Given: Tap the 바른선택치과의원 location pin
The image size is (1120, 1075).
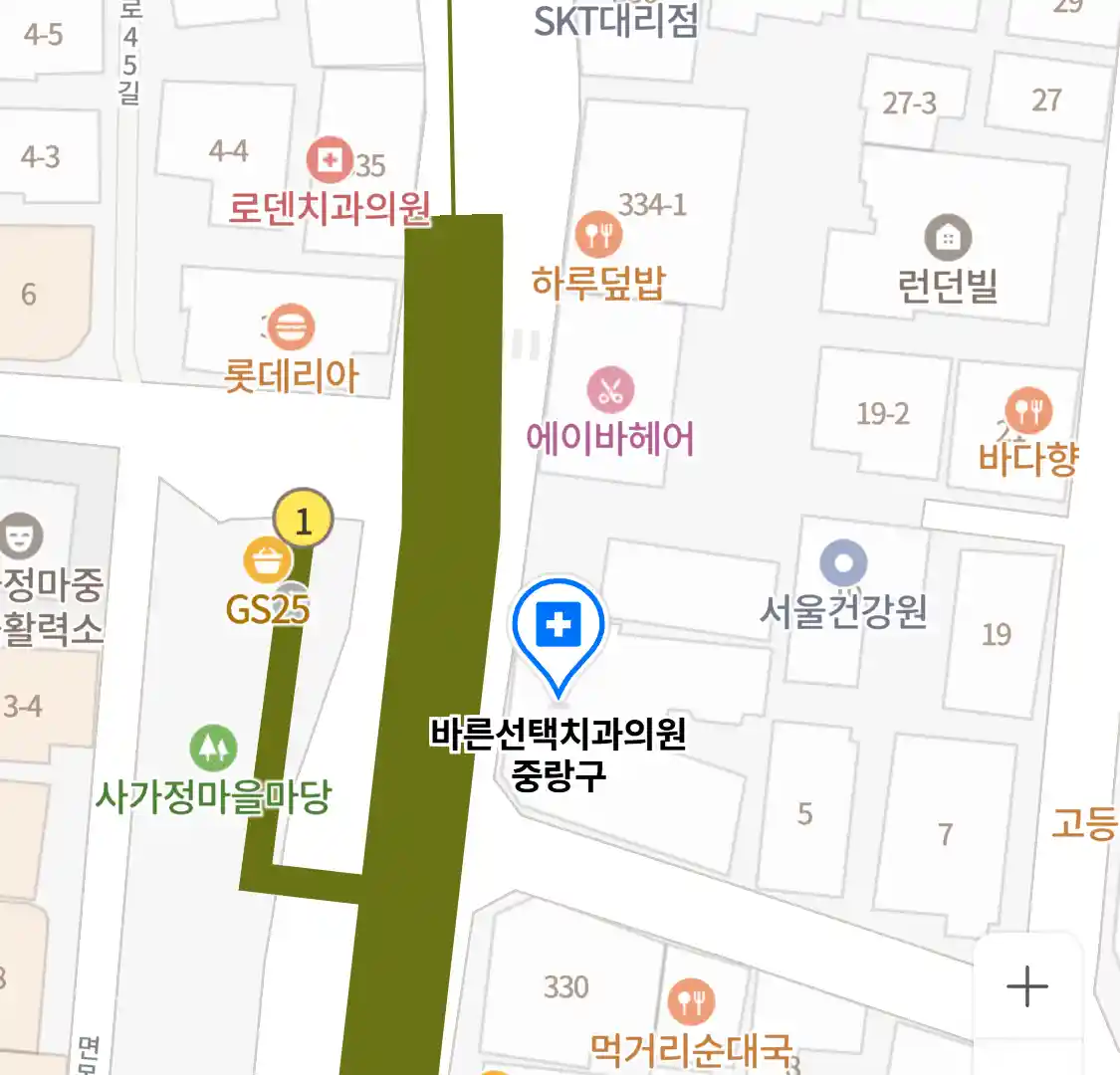Looking at the screenshot, I should tap(559, 627).
